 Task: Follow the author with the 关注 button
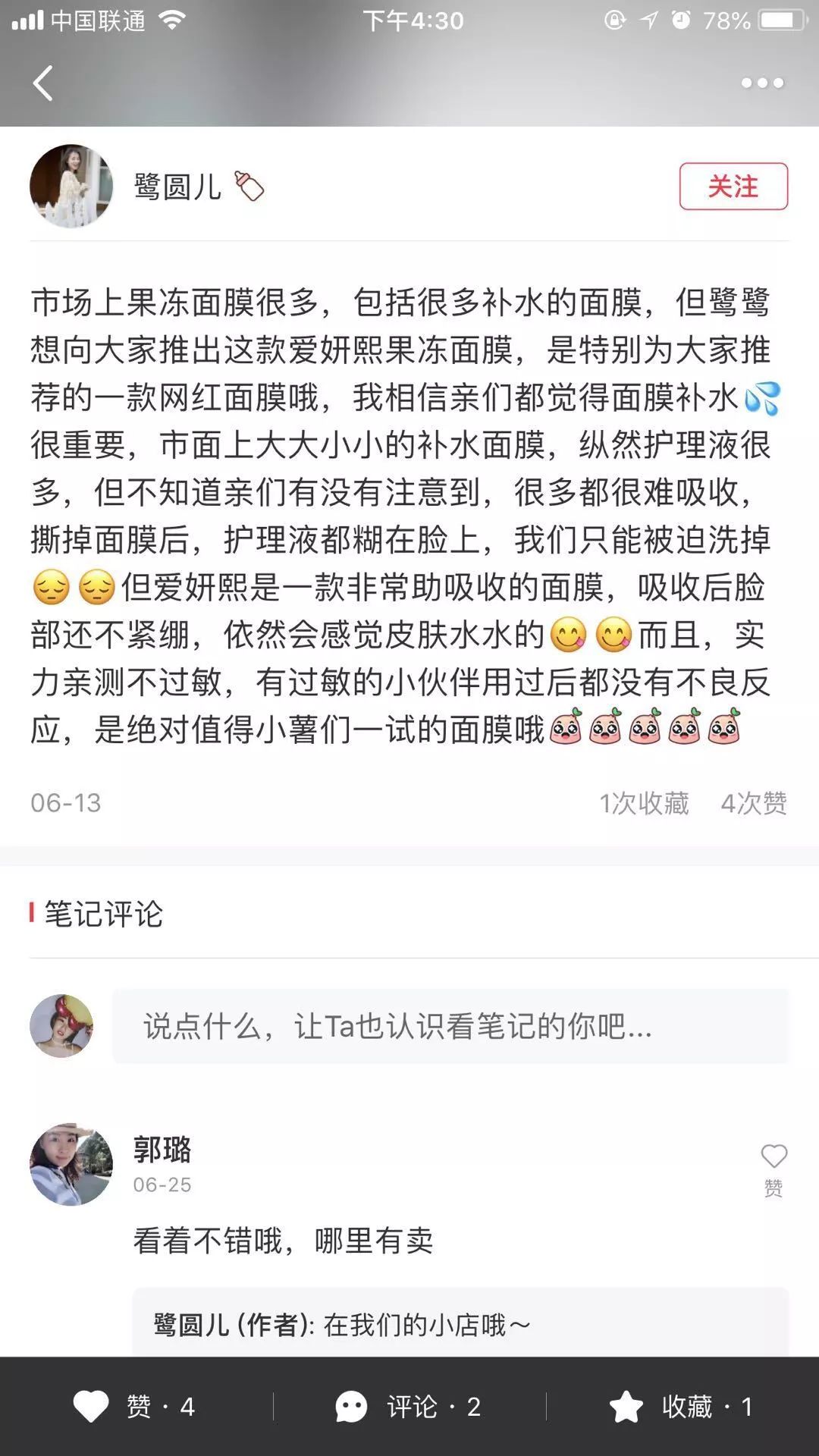pyautogui.click(x=733, y=186)
